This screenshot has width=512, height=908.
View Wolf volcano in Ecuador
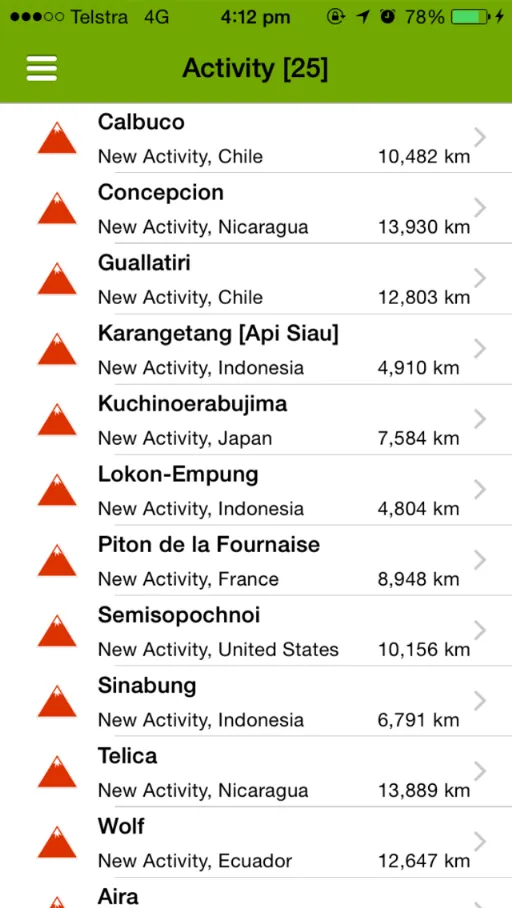point(256,841)
